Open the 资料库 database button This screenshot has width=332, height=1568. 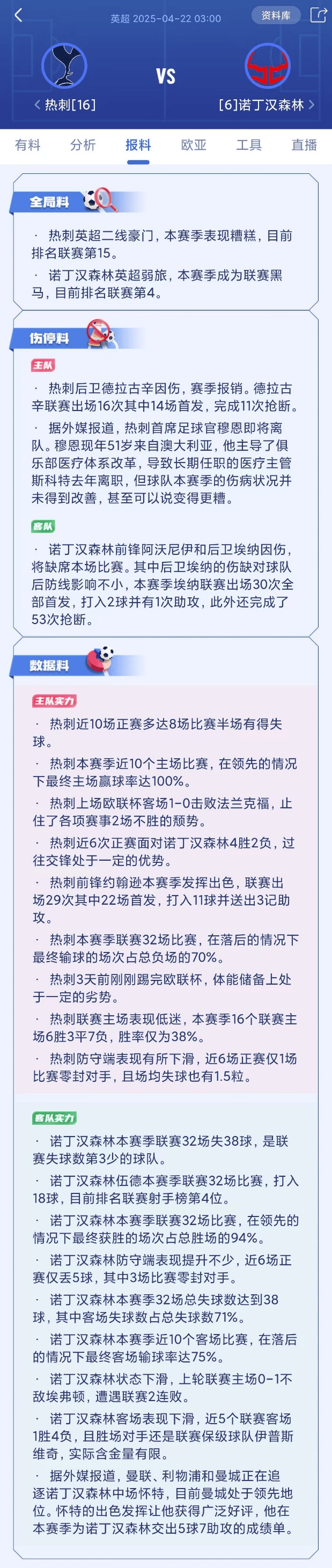coord(276,16)
